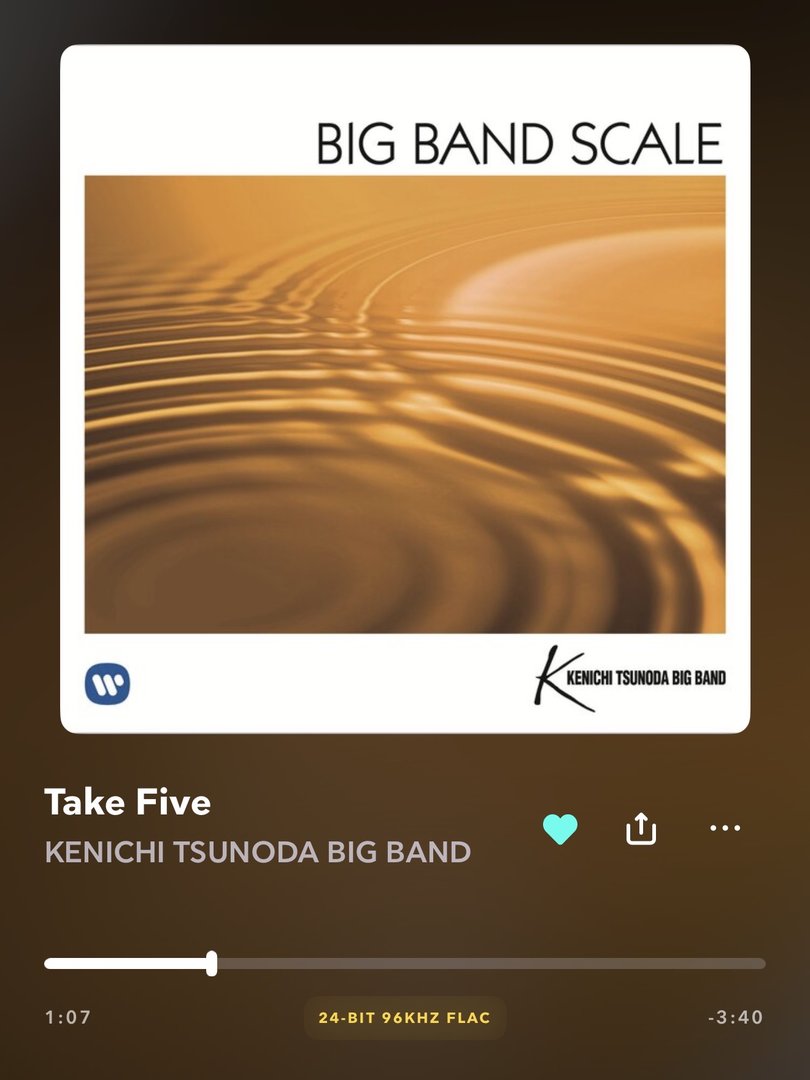The height and width of the screenshot is (1080, 810).
Task: Unlike the song Take Five
Action: [560, 829]
